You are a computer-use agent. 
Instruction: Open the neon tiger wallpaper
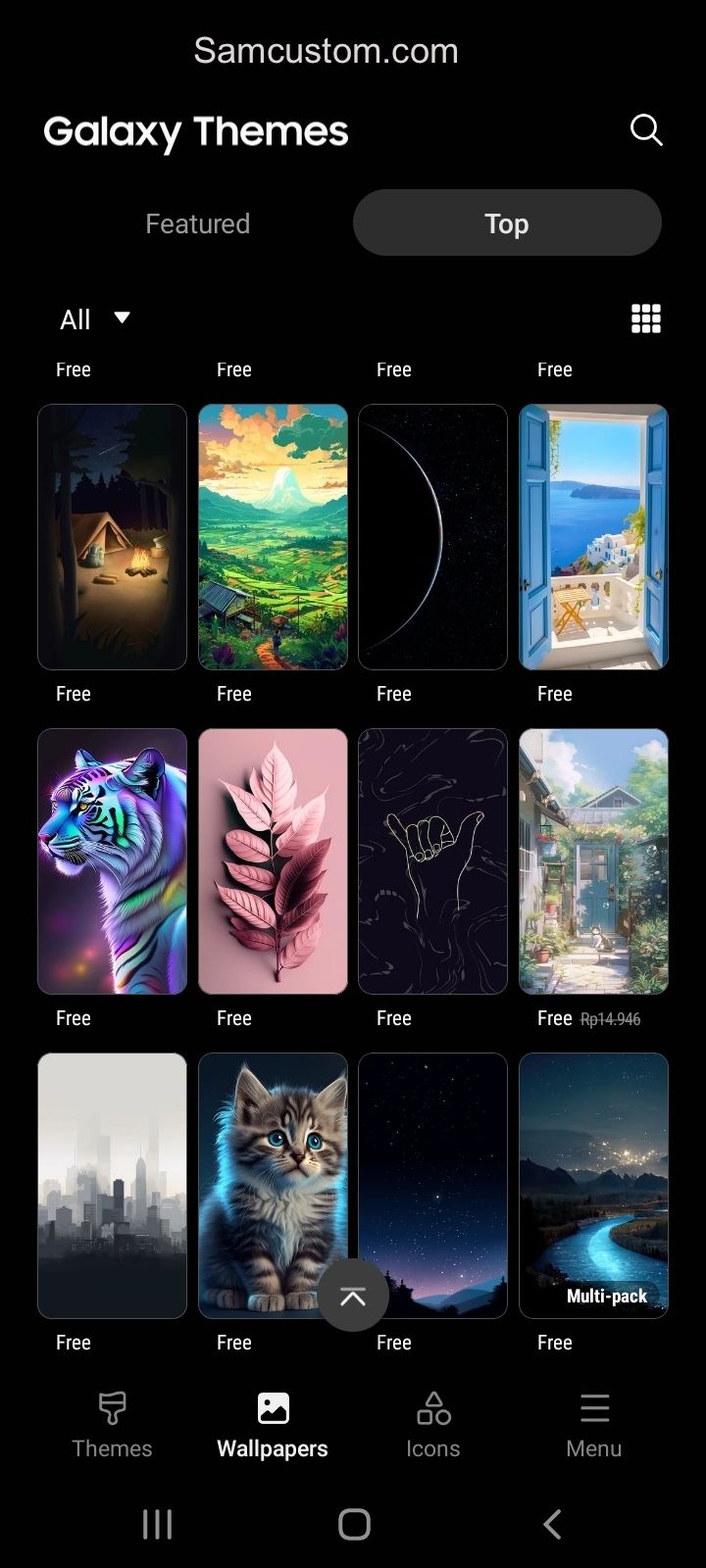pyautogui.click(x=112, y=861)
